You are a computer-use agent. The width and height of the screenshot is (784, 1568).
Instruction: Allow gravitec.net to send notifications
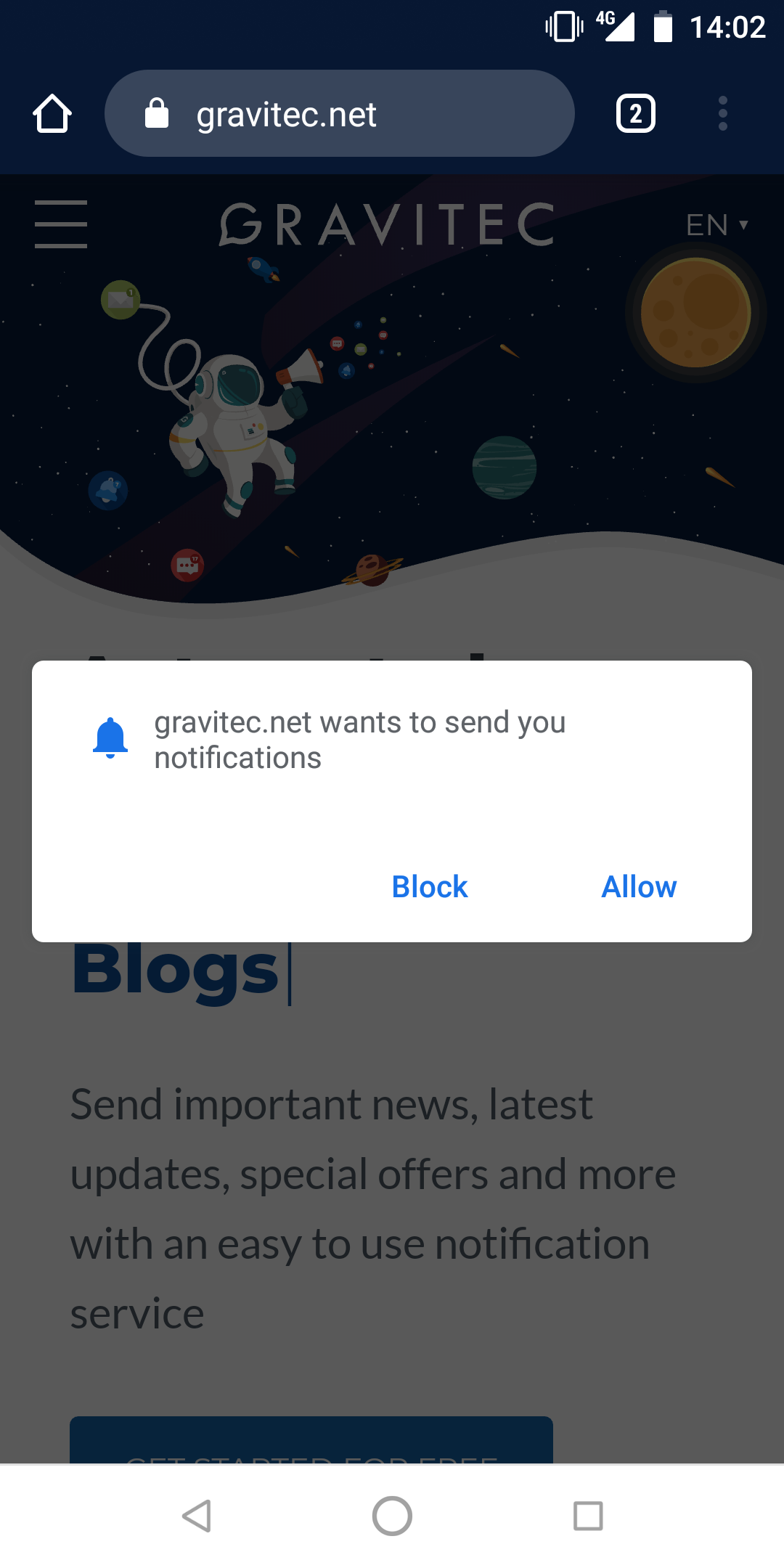pos(639,886)
